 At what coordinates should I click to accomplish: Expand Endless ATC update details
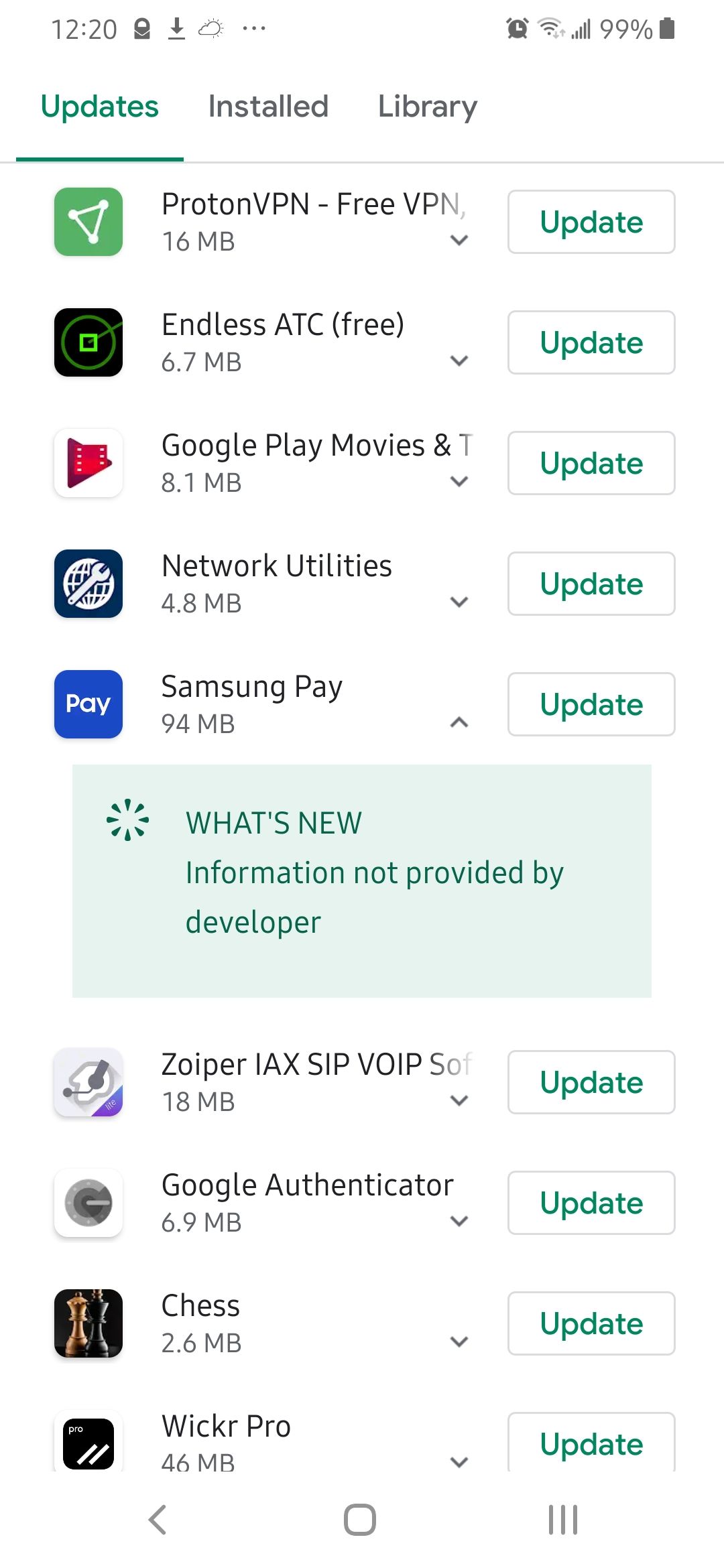click(459, 361)
